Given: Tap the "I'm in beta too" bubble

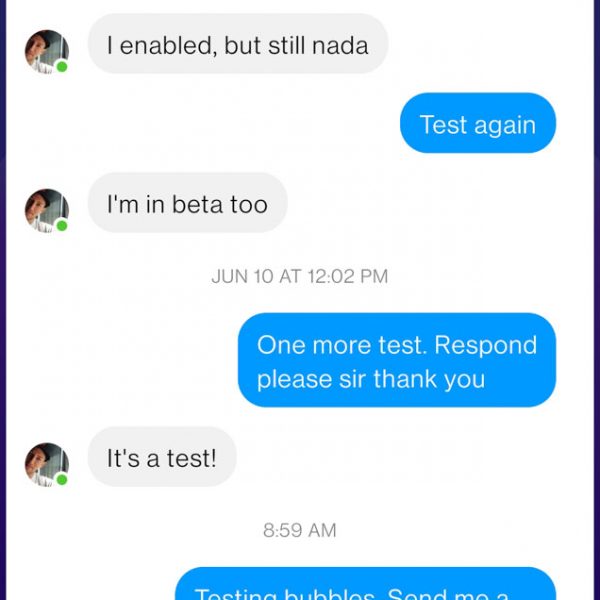Looking at the screenshot, I should click(187, 204).
